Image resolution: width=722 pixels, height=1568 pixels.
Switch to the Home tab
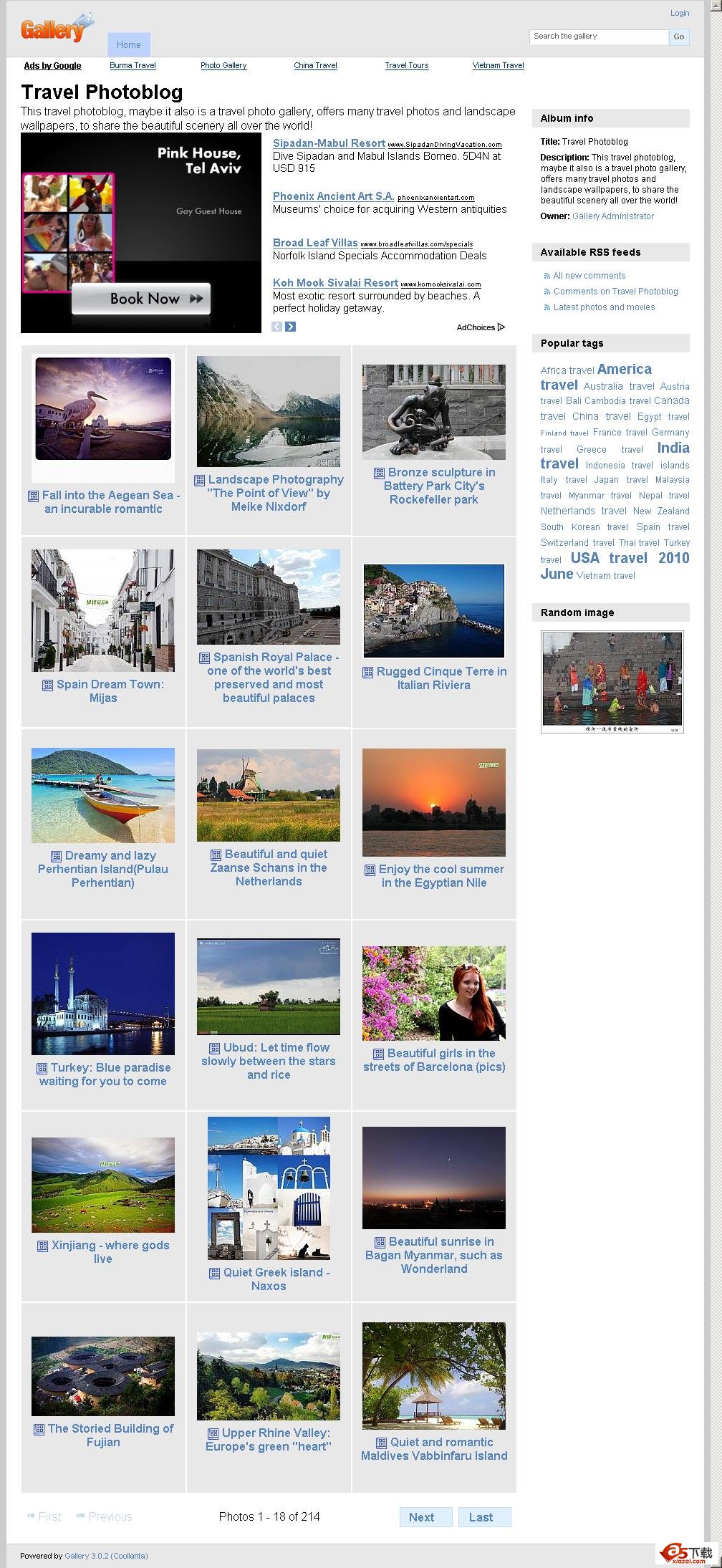129,44
